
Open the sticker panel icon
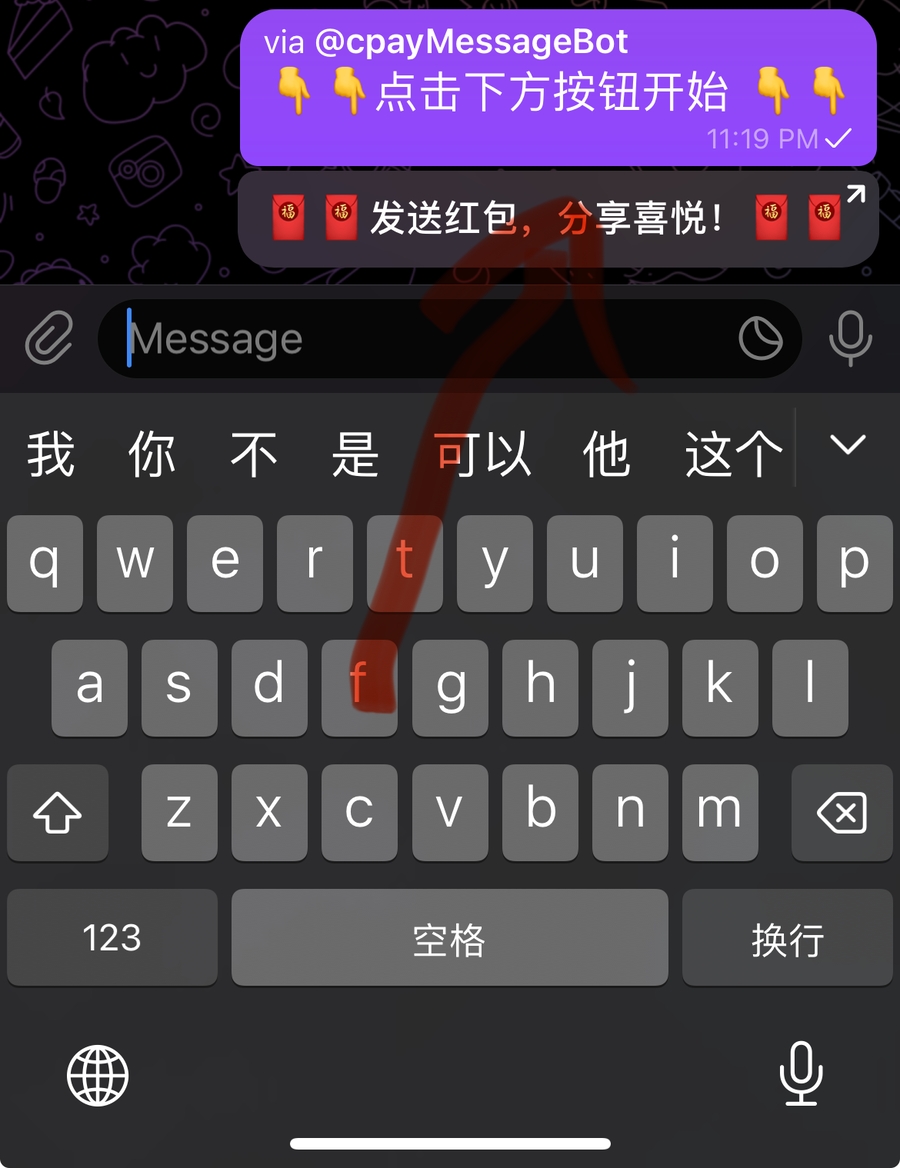[760, 339]
